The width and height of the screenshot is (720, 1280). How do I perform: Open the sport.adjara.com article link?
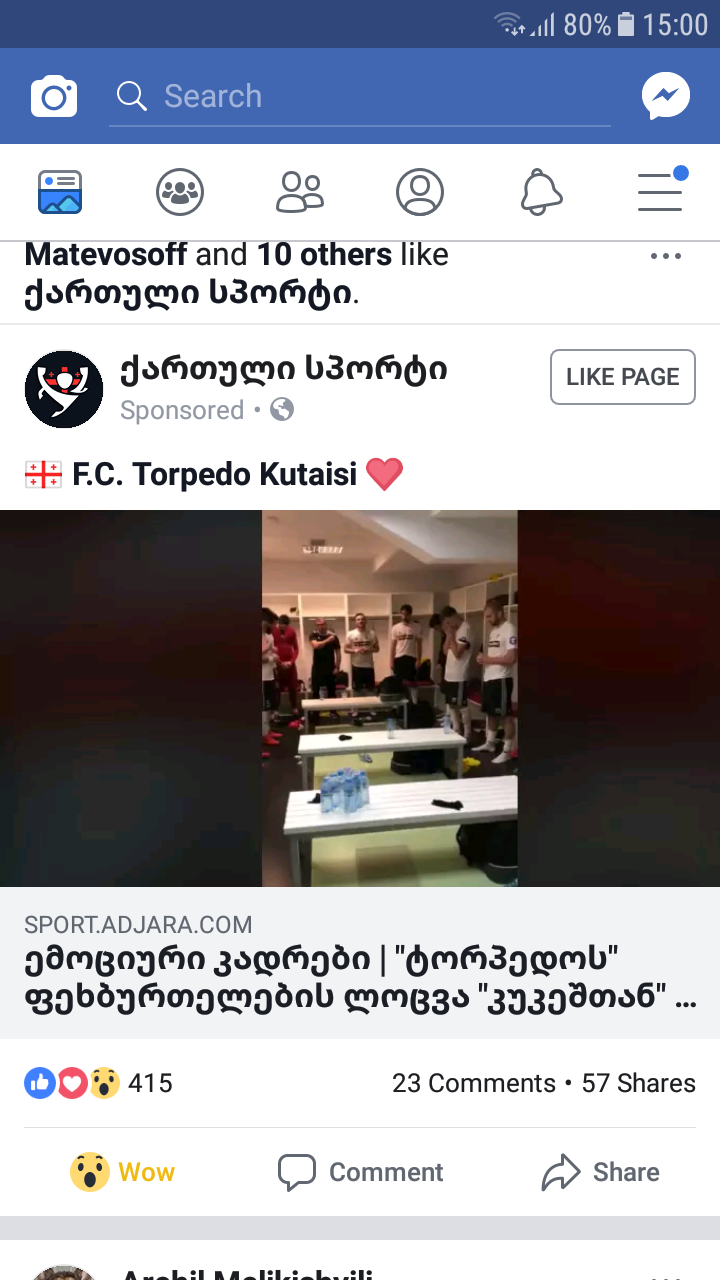[360, 964]
